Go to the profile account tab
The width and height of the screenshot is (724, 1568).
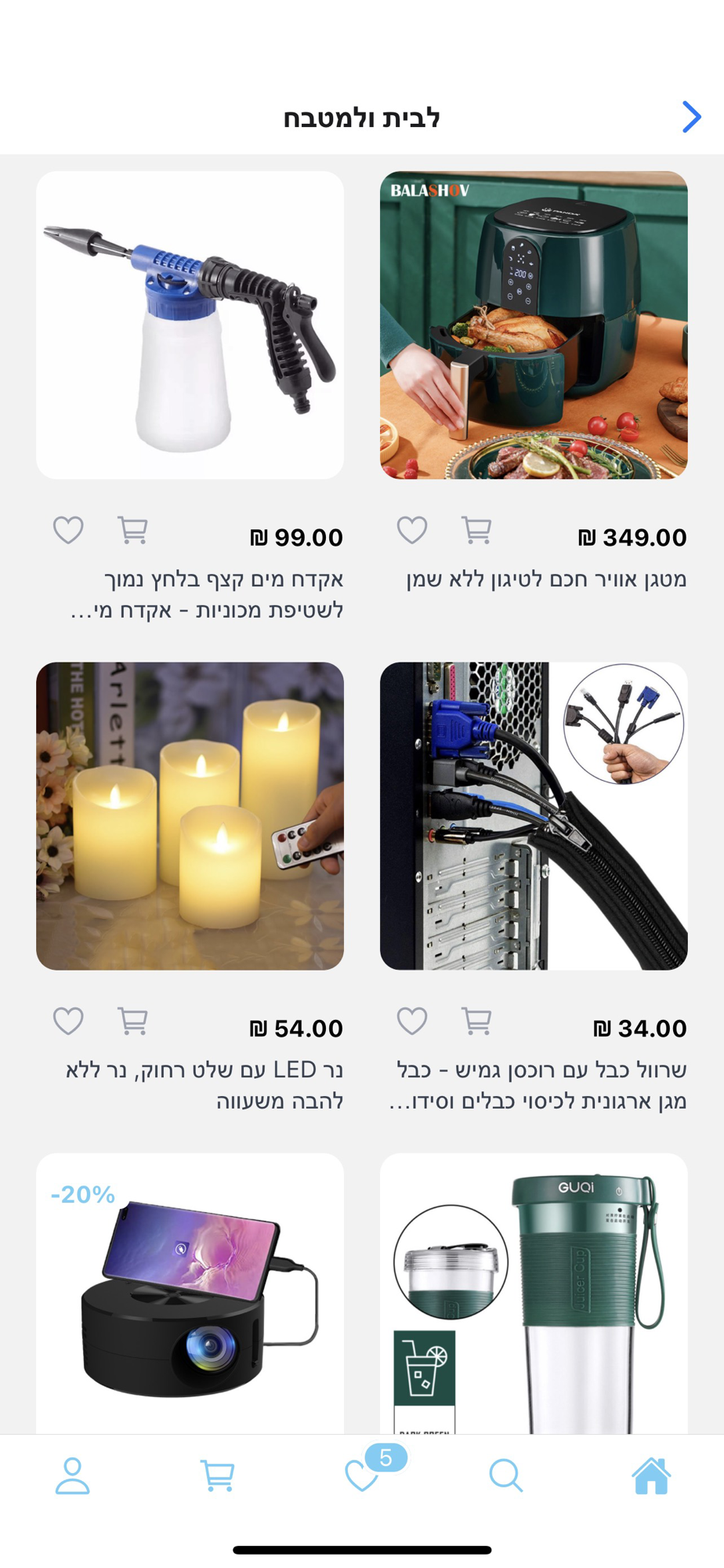tap(72, 1476)
